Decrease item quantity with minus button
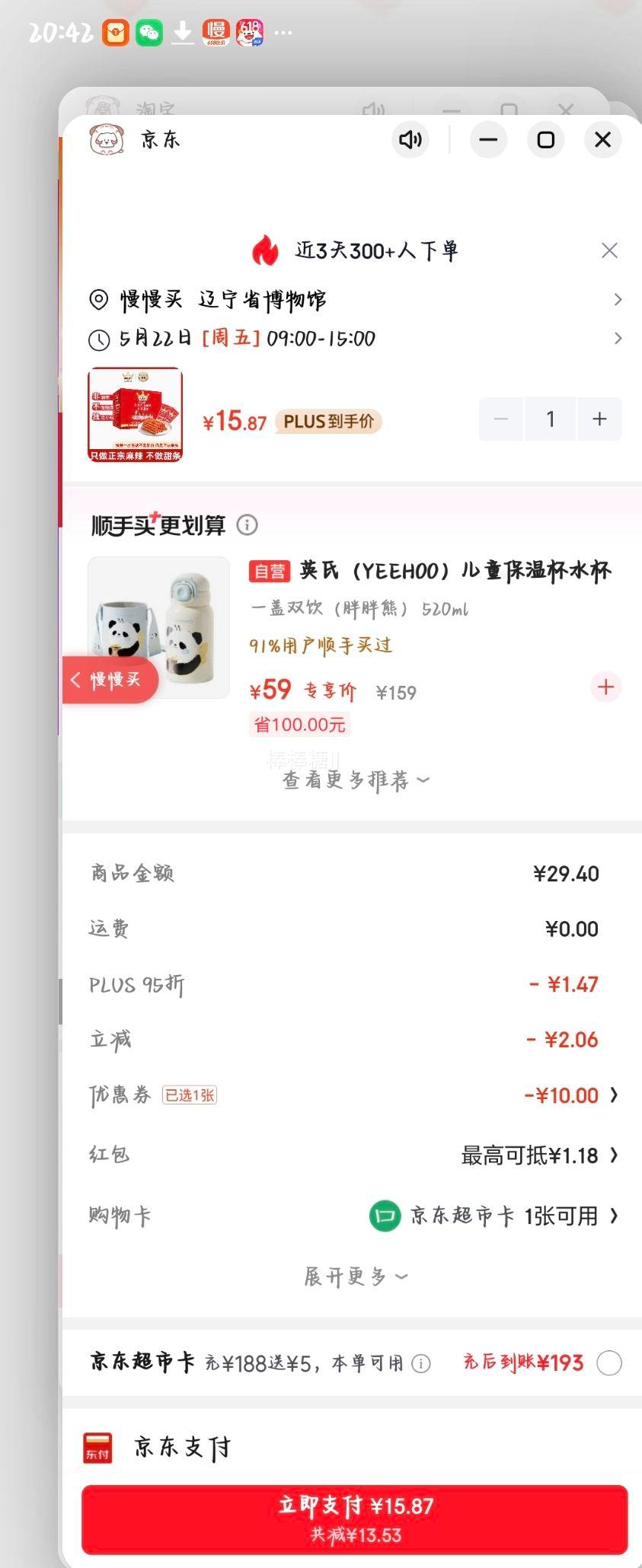This screenshot has width=642, height=1568. (x=501, y=419)
